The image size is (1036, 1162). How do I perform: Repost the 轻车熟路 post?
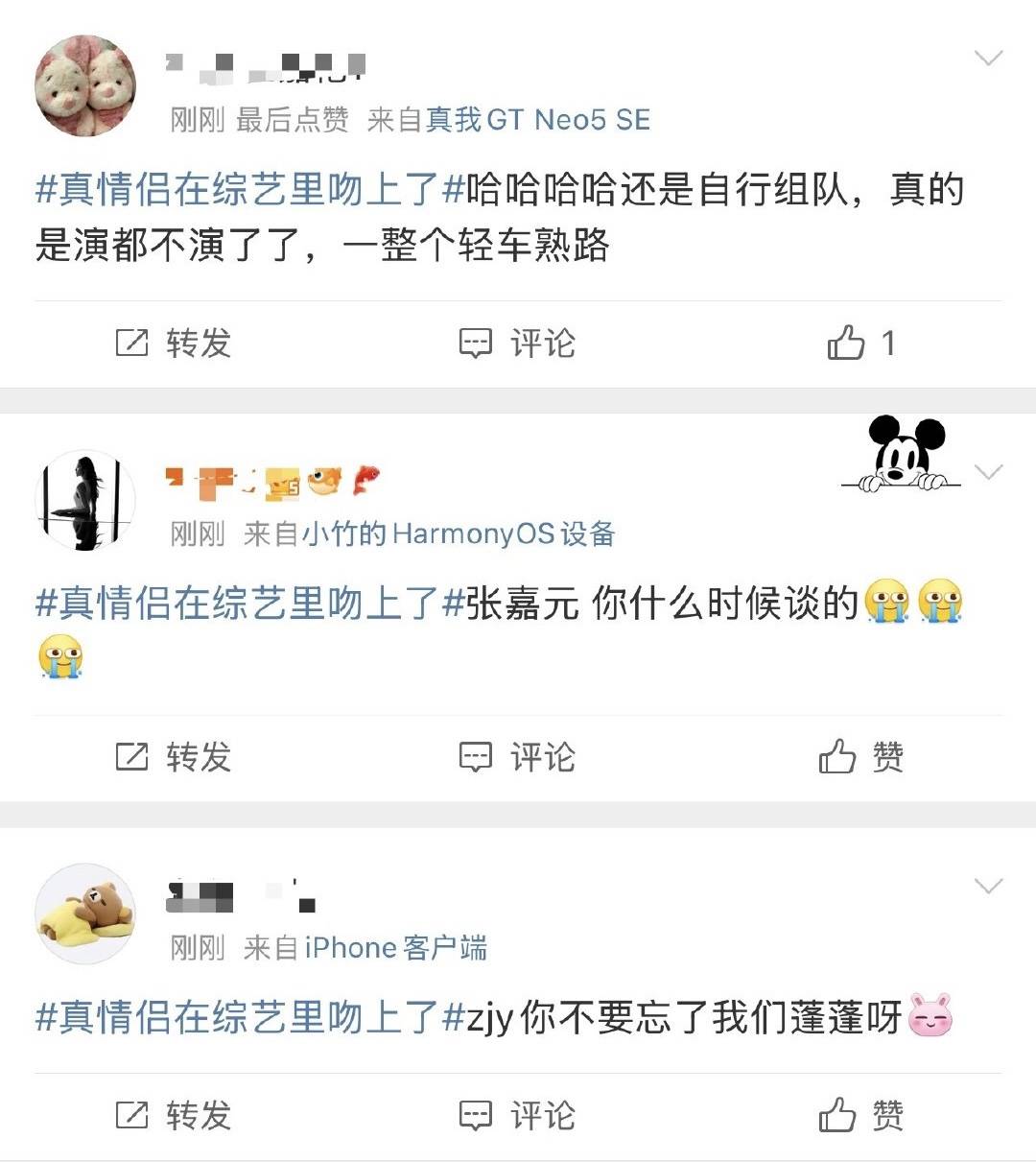click(x=174, y=344)
